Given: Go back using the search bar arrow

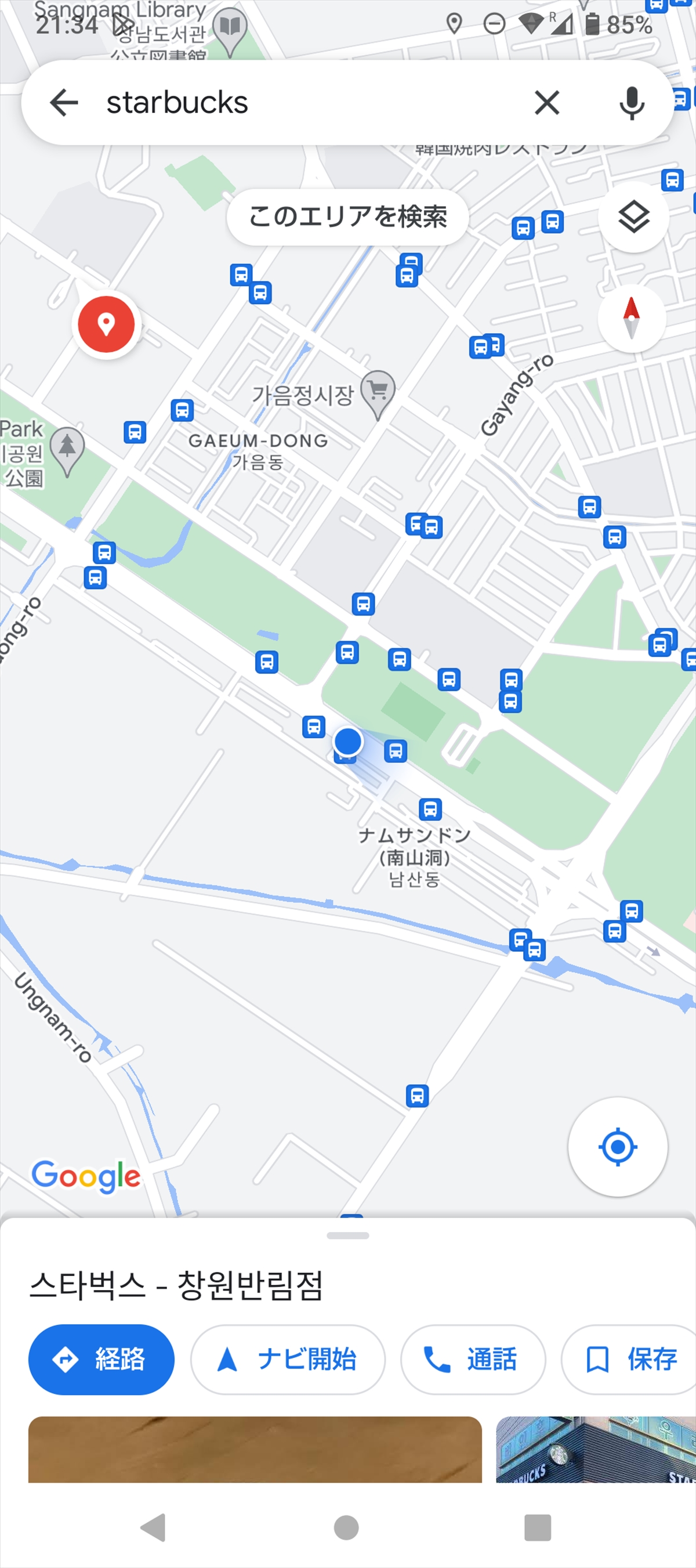Looking at the screenshot, I should click(64, 102).
